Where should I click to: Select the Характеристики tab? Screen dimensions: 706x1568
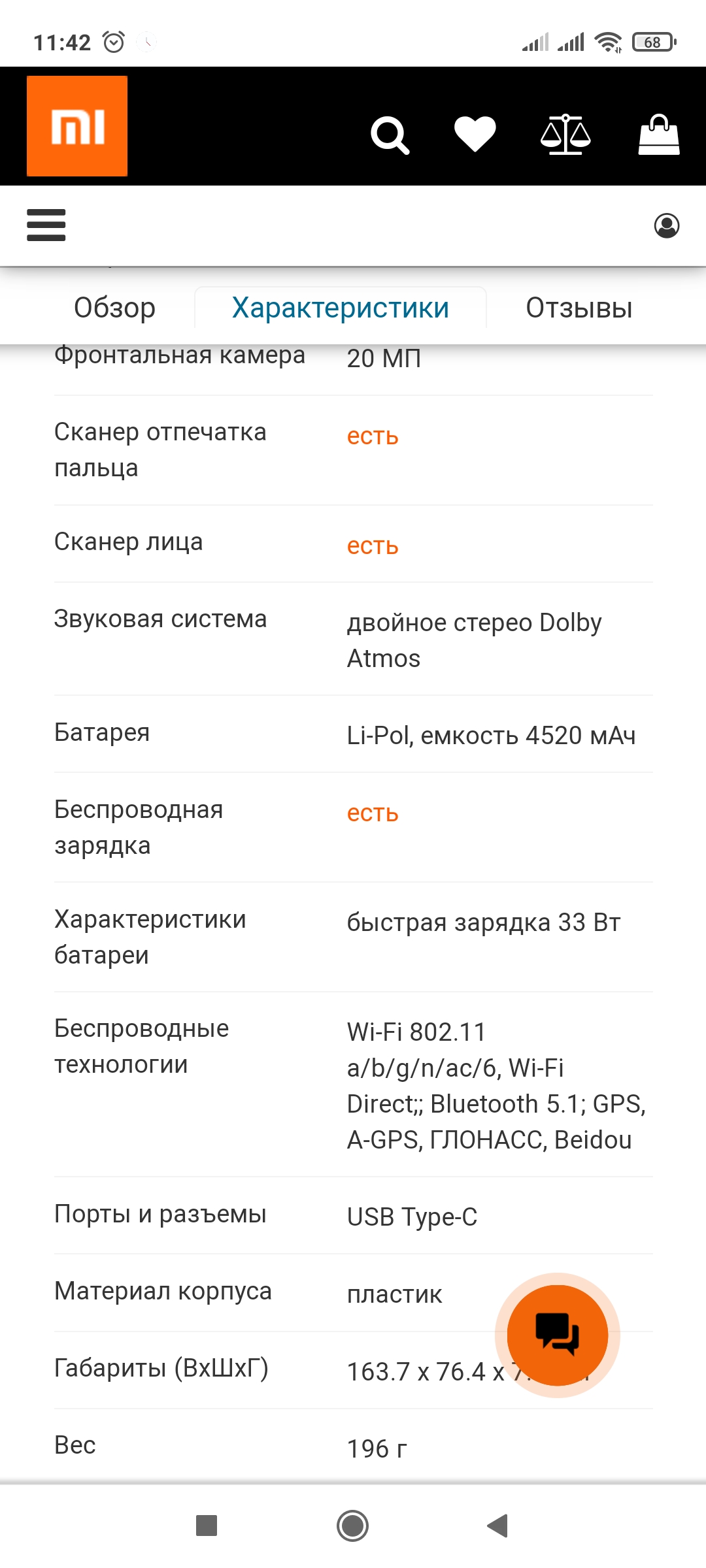(x=341, y=308)
